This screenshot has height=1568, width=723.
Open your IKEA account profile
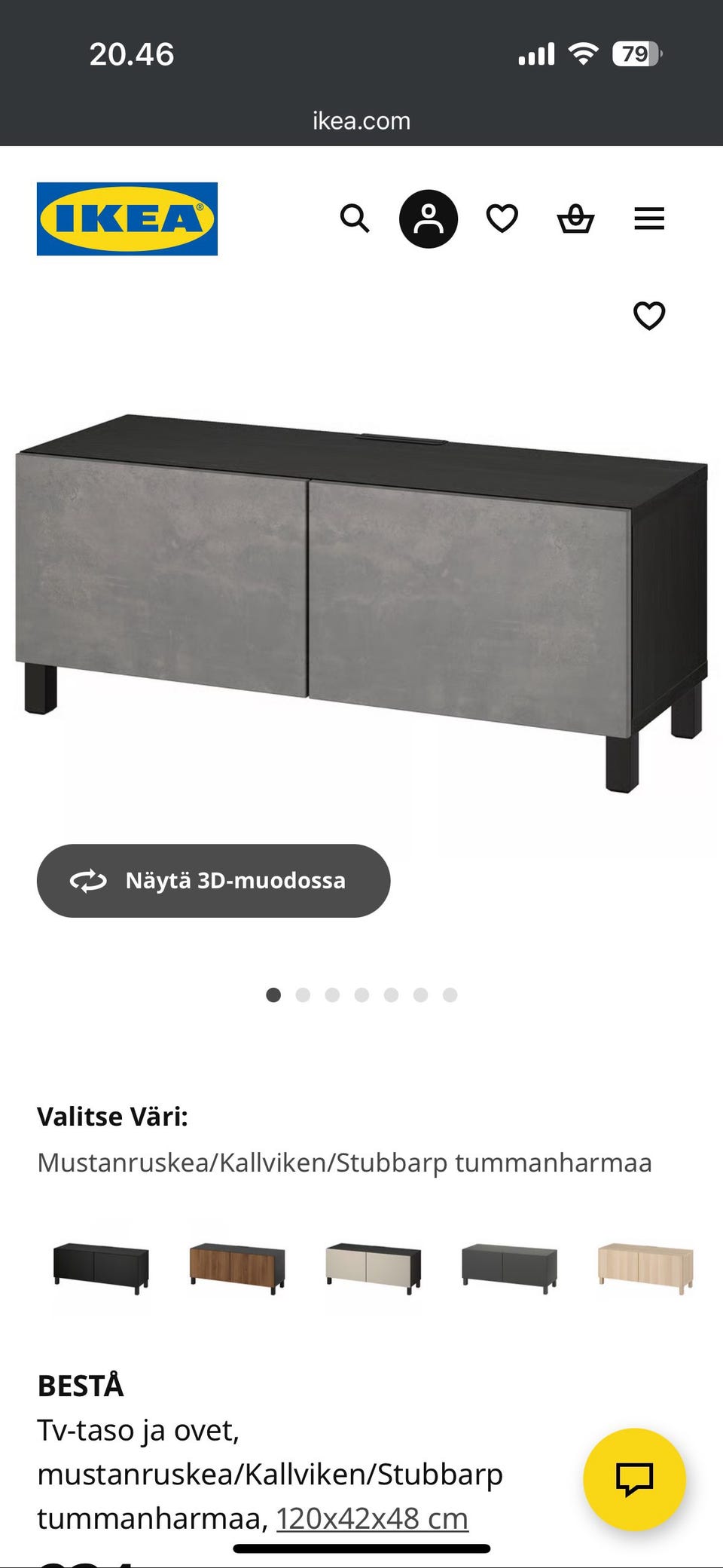[x=427, y=219]
